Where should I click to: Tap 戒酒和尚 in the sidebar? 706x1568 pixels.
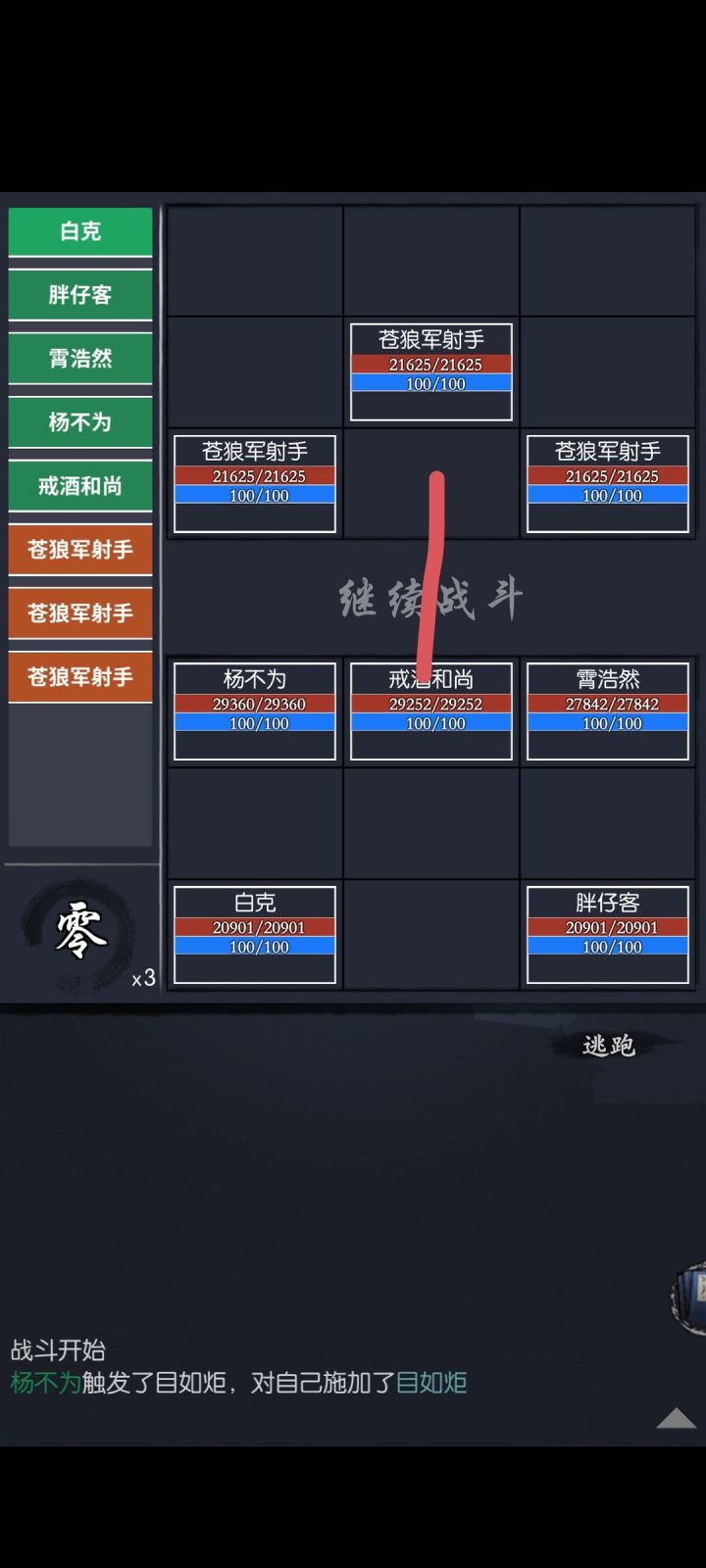(80, 486)
